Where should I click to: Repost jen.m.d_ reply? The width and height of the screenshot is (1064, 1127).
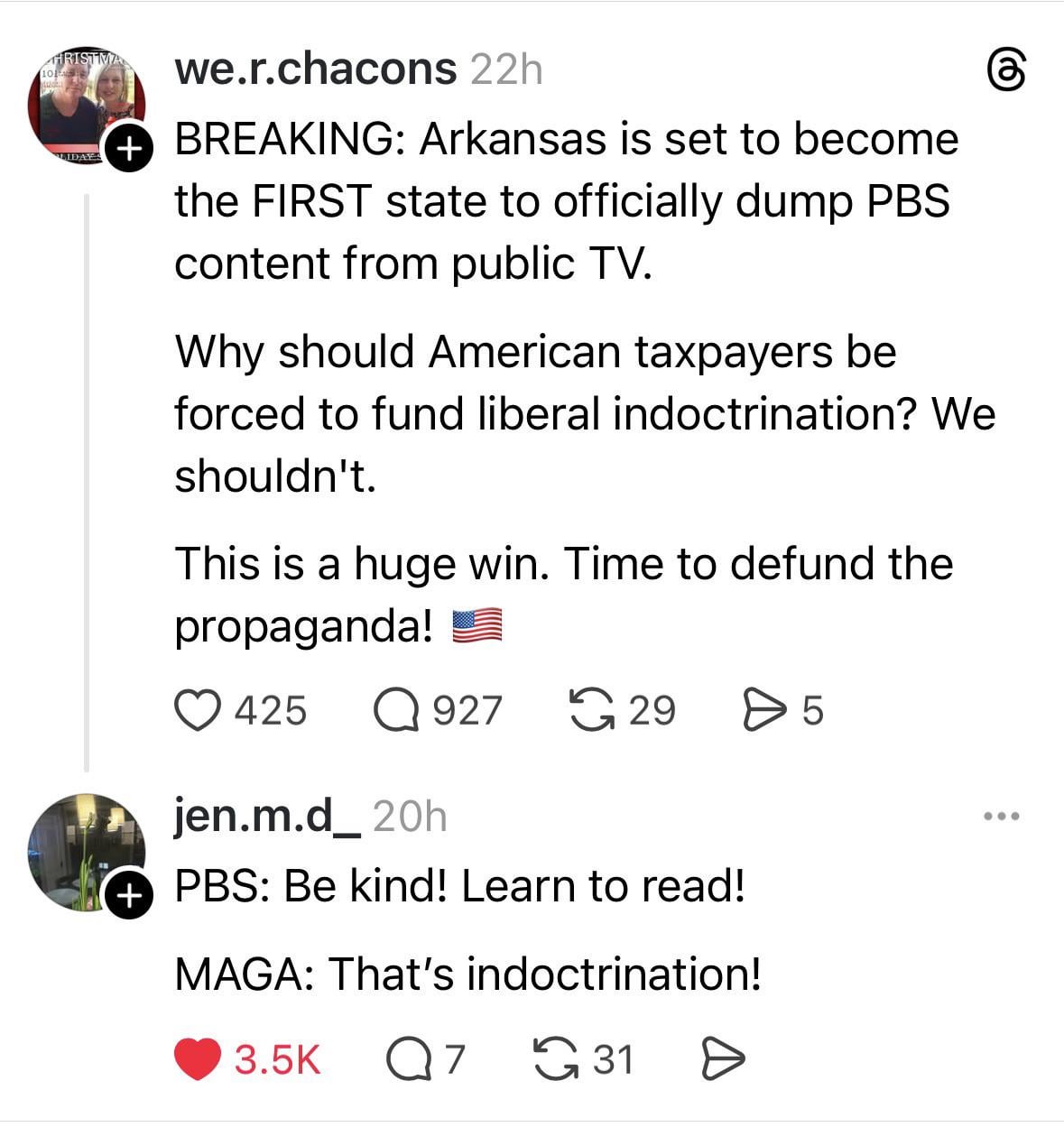tap(556, 1059)
